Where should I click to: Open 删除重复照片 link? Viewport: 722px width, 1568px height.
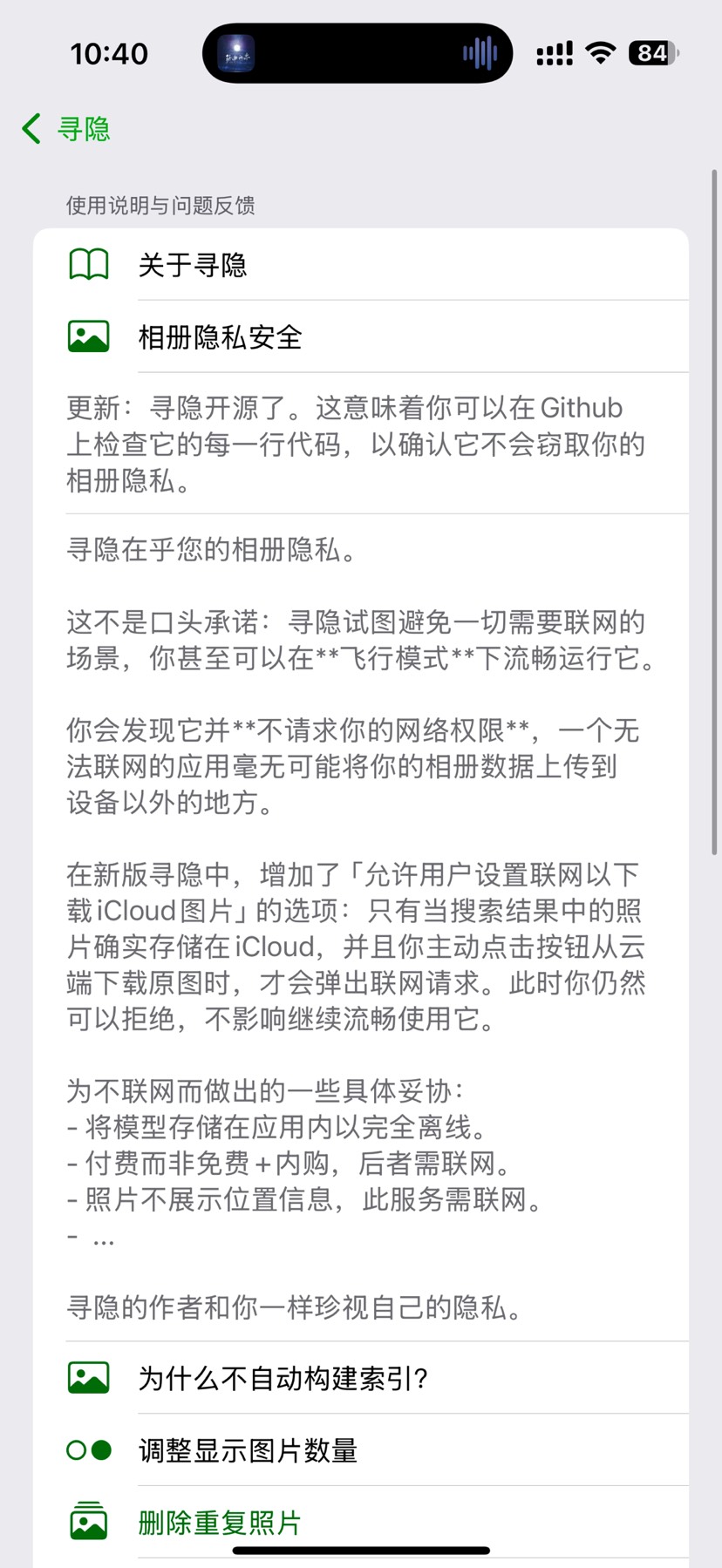(220, 1523)
